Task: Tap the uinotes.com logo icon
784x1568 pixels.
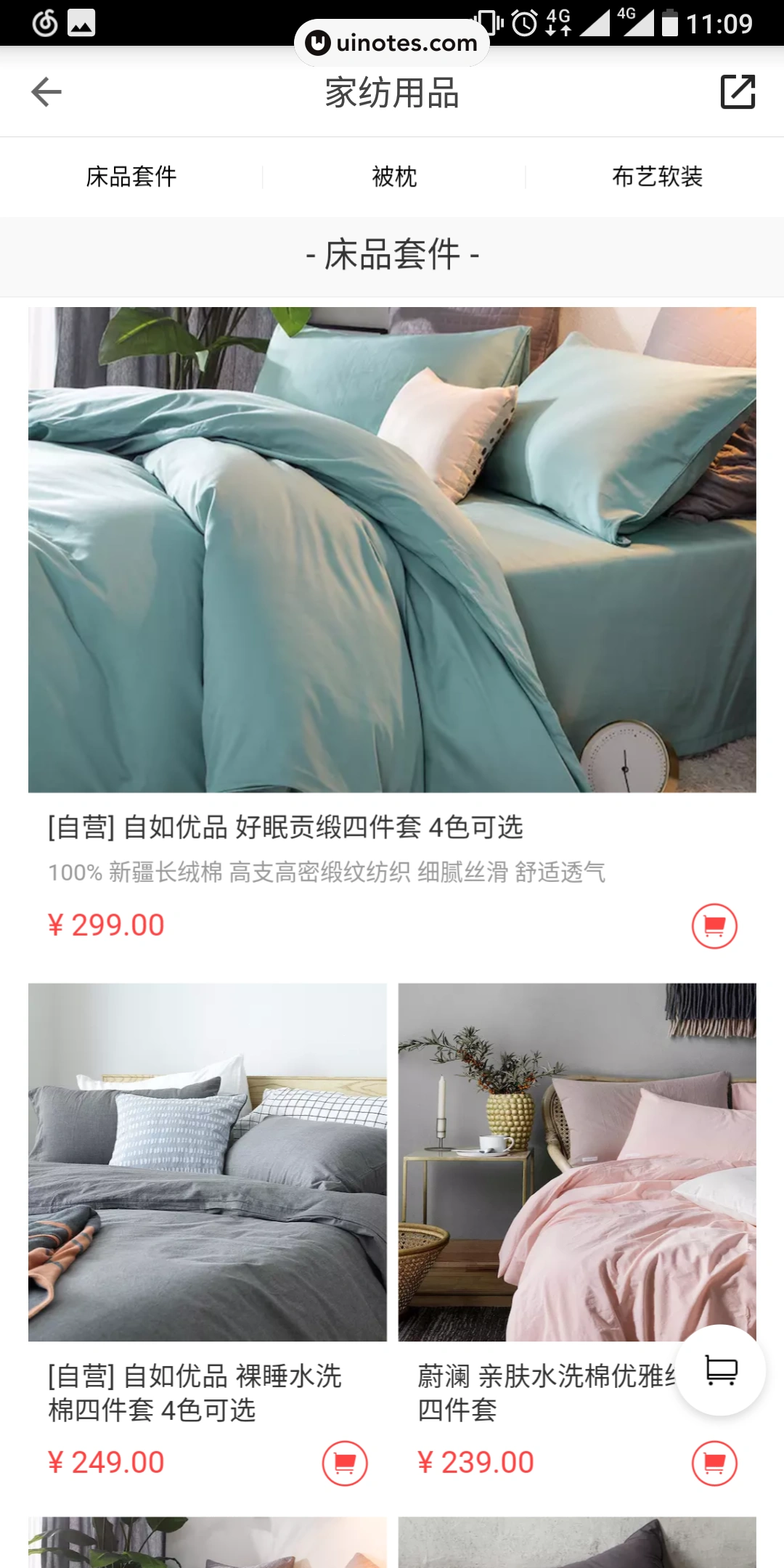Action: click(x=316, y=42)
